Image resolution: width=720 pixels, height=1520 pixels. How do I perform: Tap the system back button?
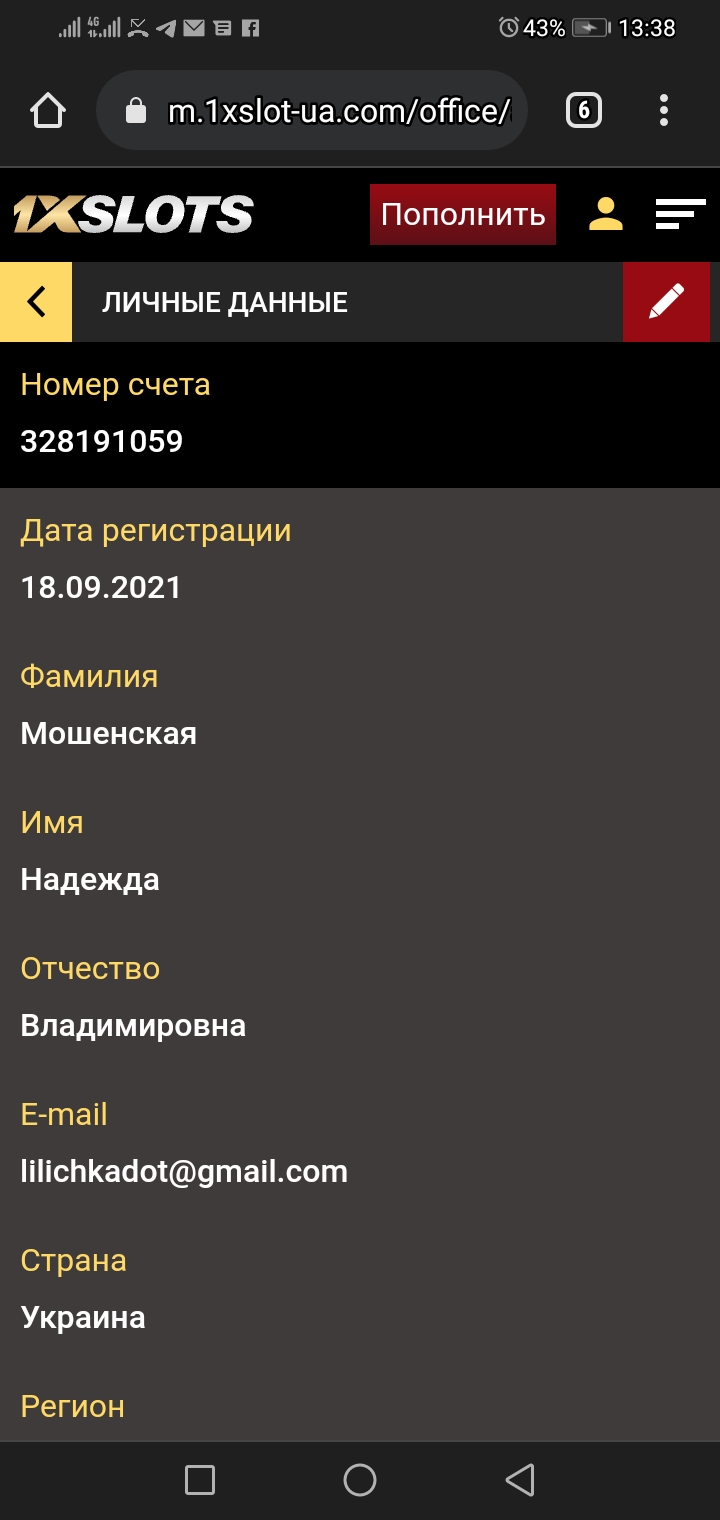pos(520,1480)
